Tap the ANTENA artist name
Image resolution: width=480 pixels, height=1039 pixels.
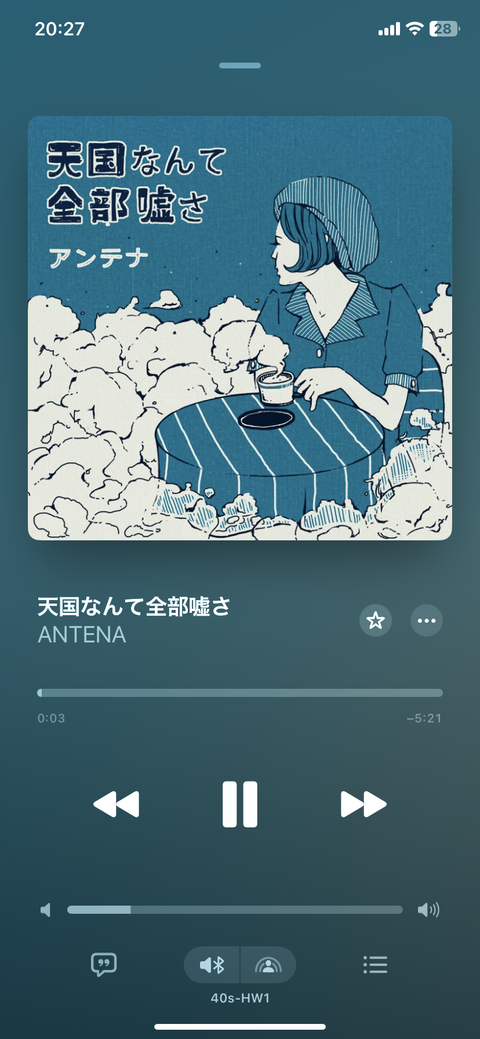[82, 634]
